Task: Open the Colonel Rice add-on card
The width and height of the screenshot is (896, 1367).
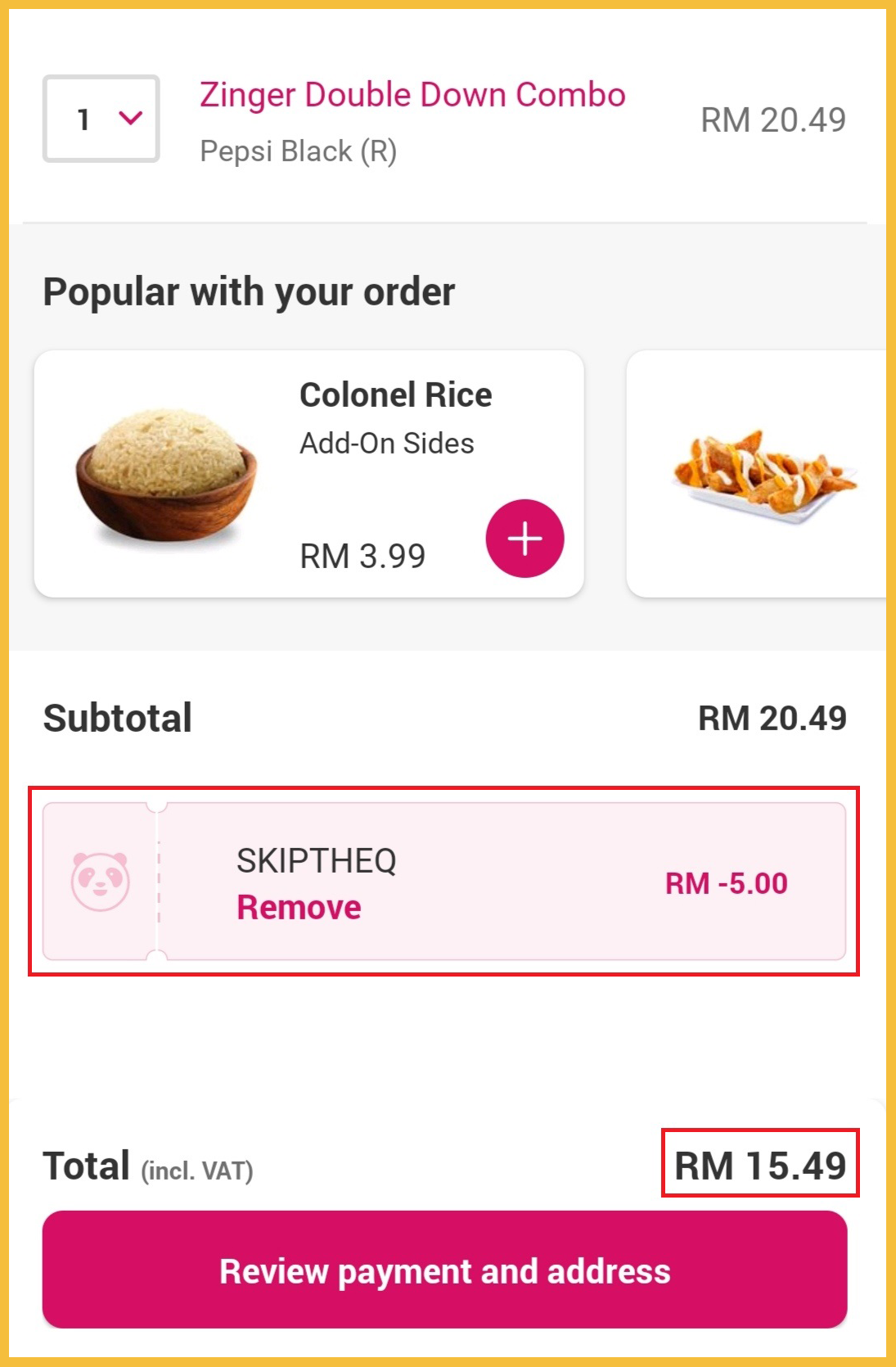Action: click(x=308, y=473)
